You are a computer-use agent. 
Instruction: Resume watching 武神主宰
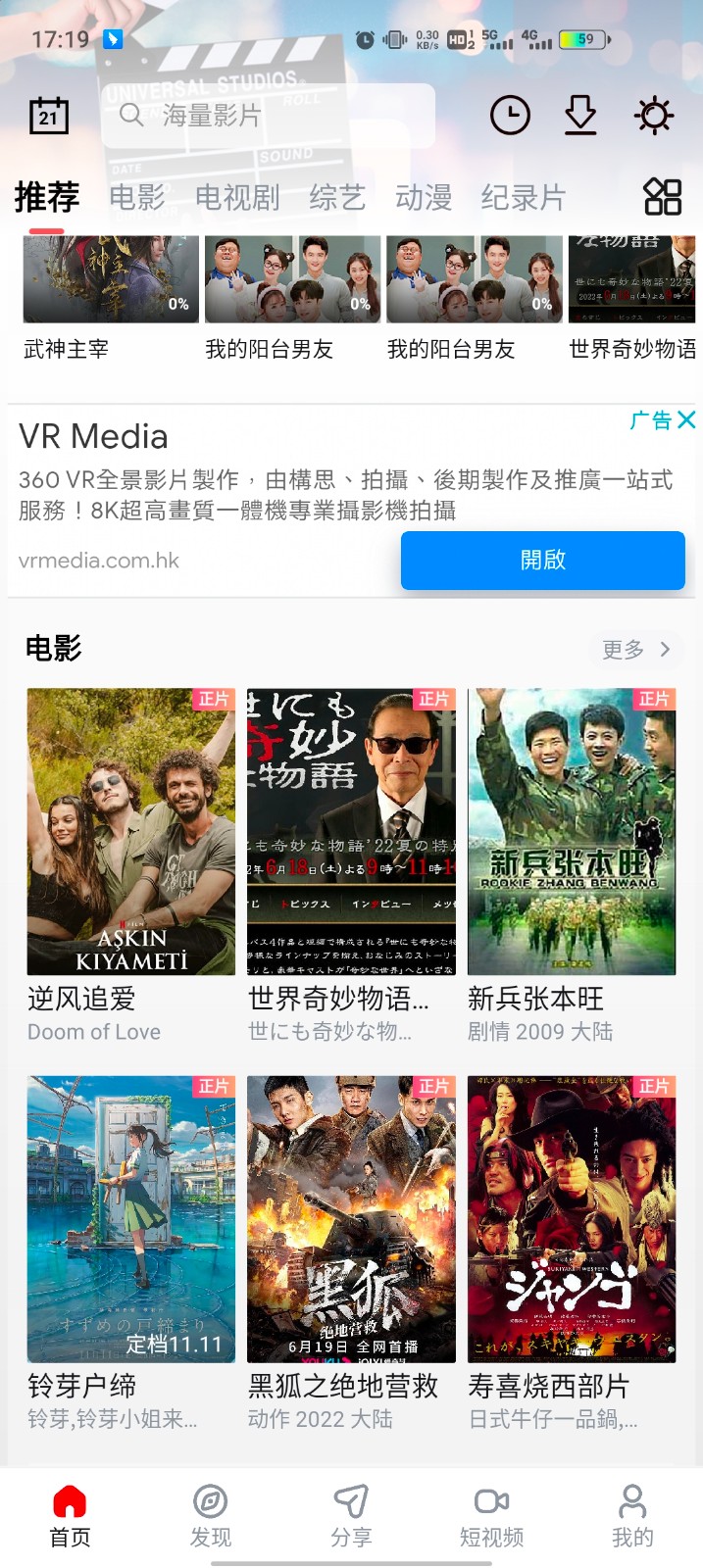[x=111, y=280]
